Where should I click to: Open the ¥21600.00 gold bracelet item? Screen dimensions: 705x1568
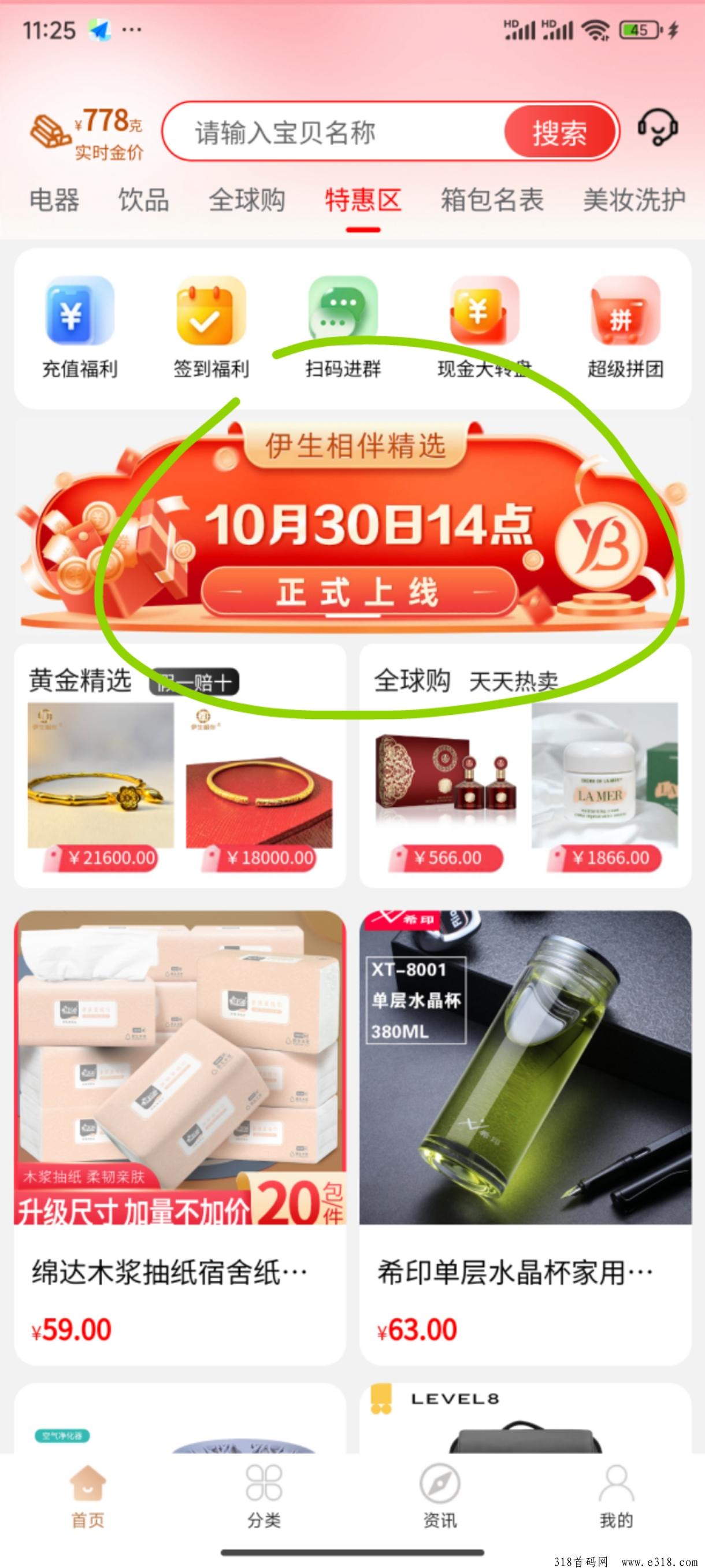click(101, 785)
